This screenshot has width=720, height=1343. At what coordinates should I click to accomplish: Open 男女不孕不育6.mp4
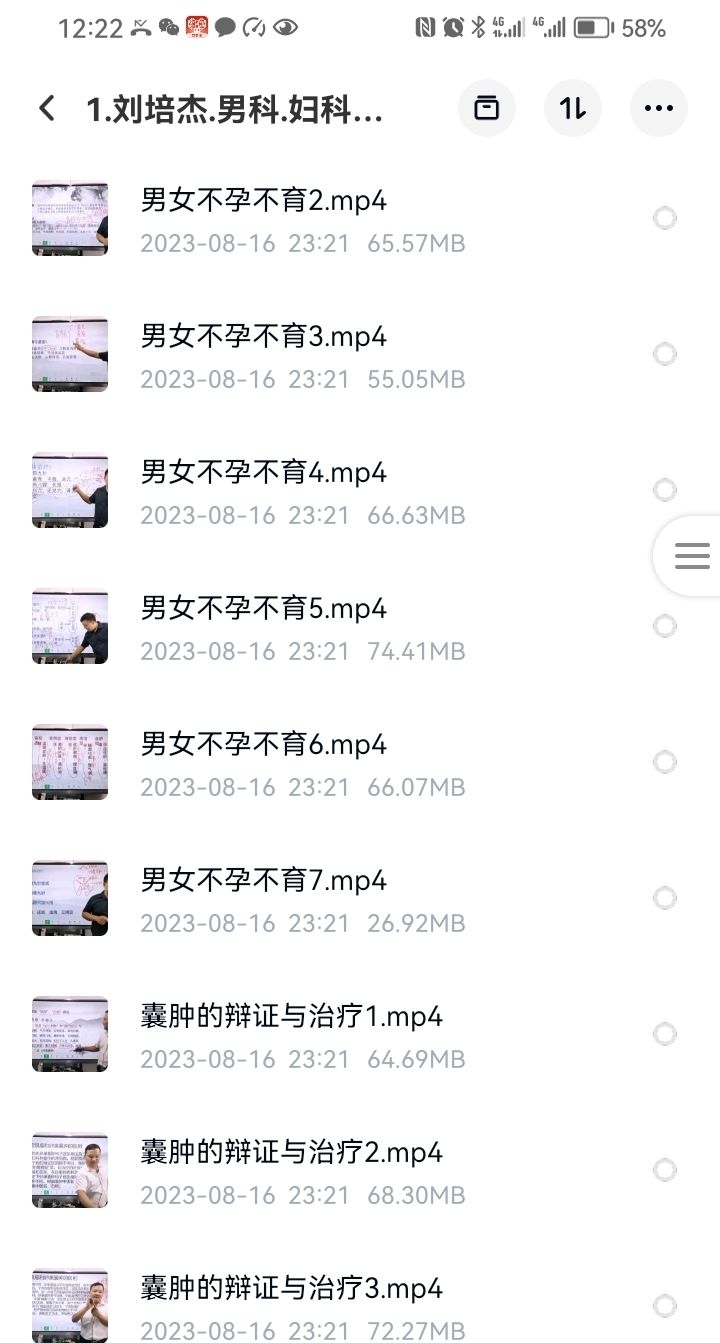(264, 744)
